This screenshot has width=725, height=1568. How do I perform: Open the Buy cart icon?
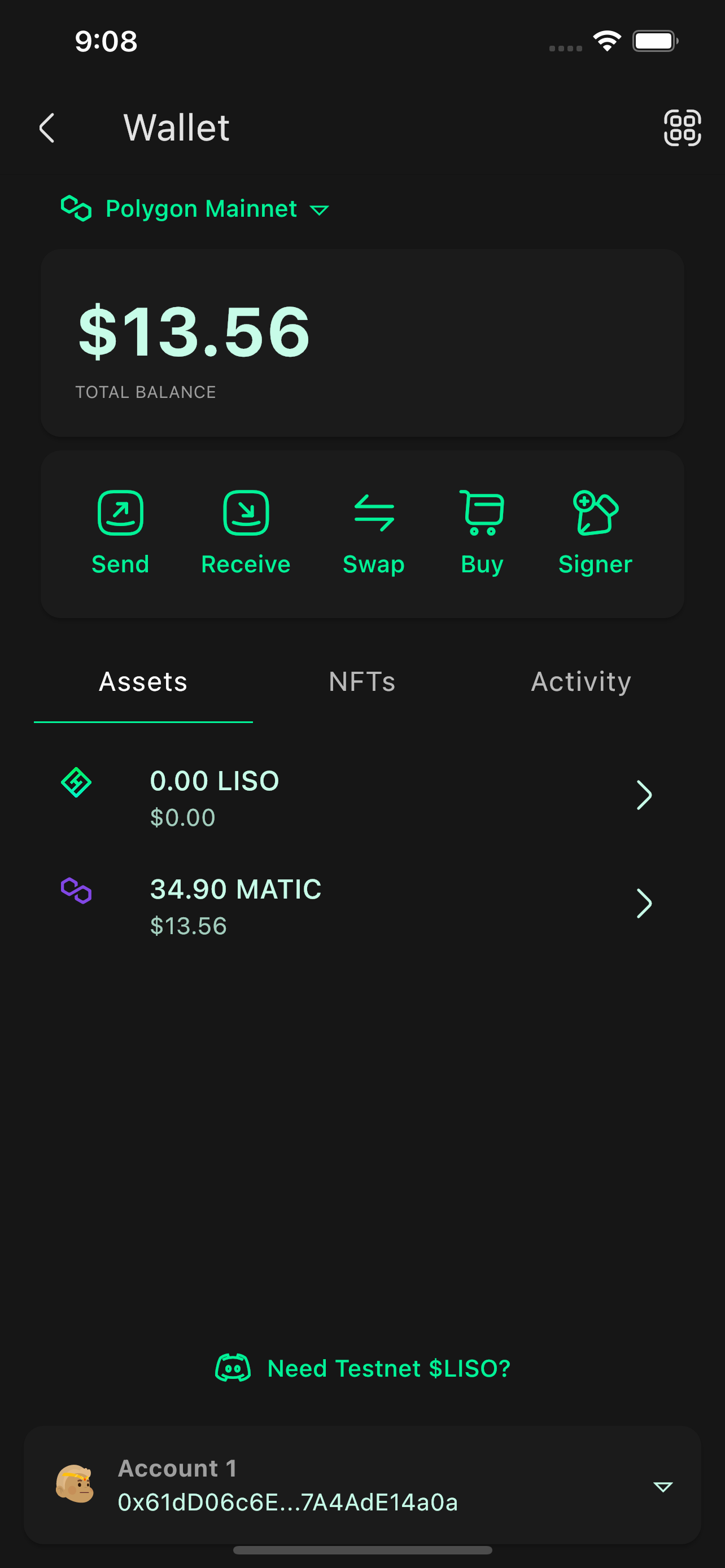click(x=482, y=513)
